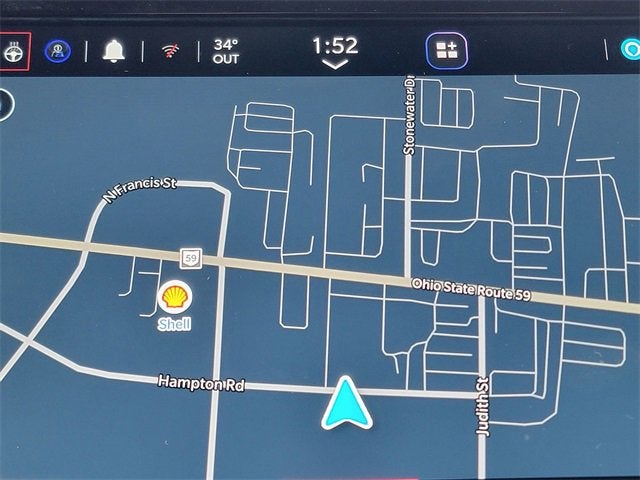Select the Shell gas station marker
640x480 pixels.
(x=175, y=296)
